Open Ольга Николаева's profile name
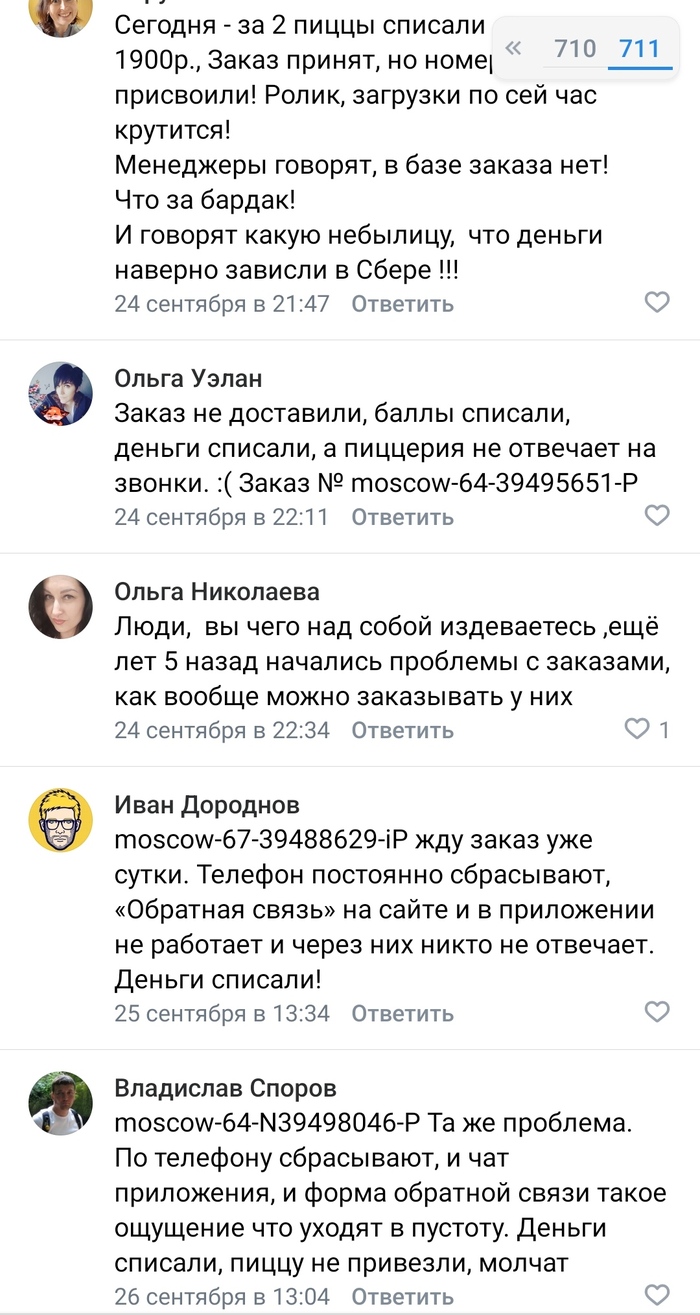This screenshot has height=1315, width=700. coord(217,592)
